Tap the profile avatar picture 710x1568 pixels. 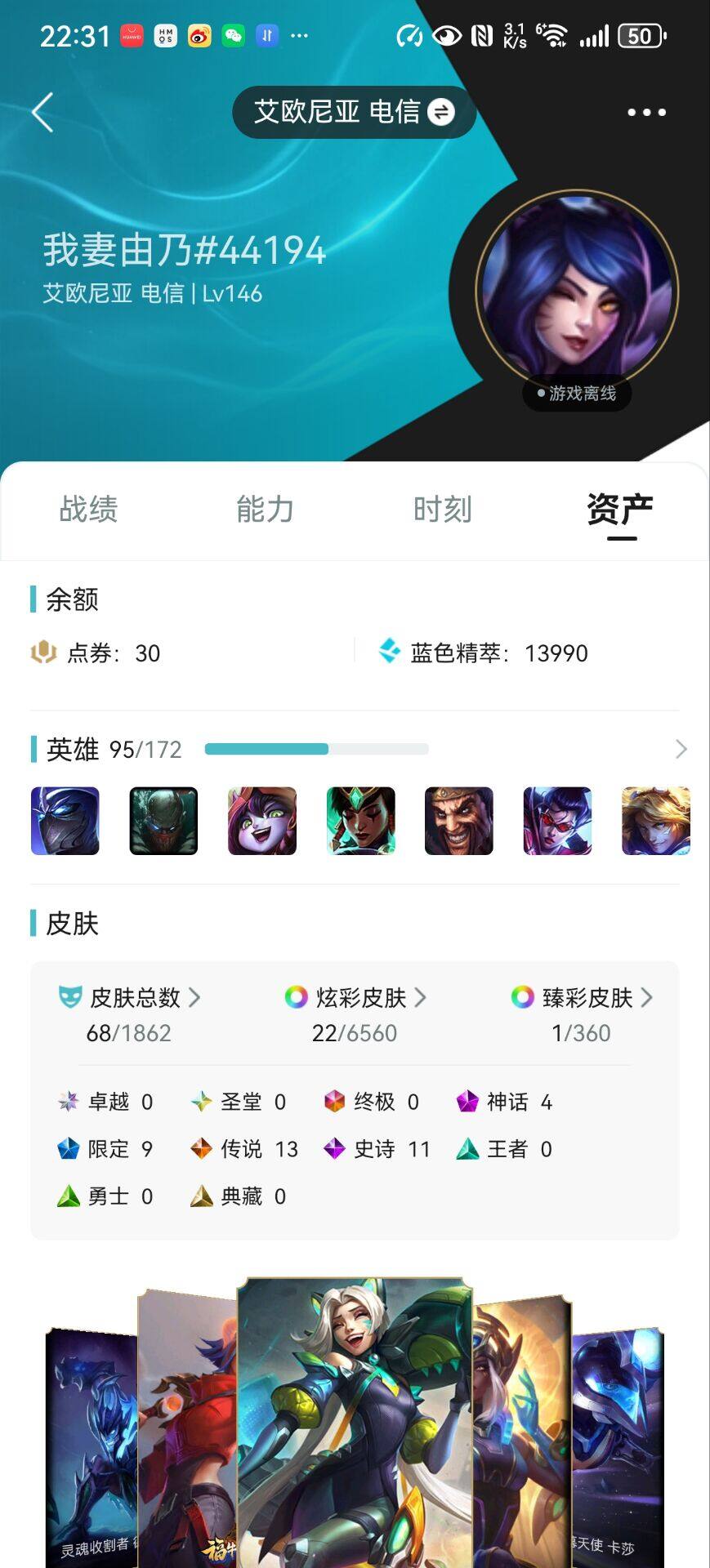pyautogui.click(x=577, y=292)
